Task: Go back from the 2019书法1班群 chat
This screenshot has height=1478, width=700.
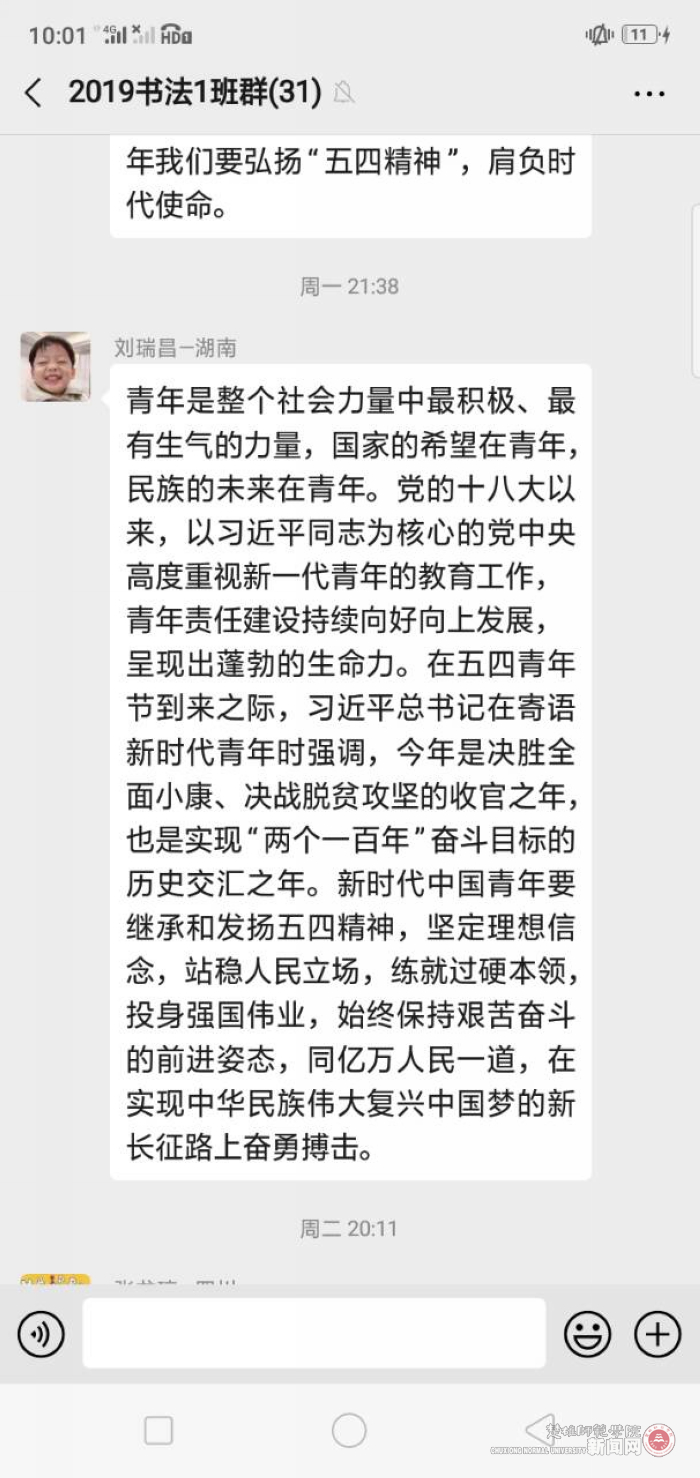Action: click(33, 93)
